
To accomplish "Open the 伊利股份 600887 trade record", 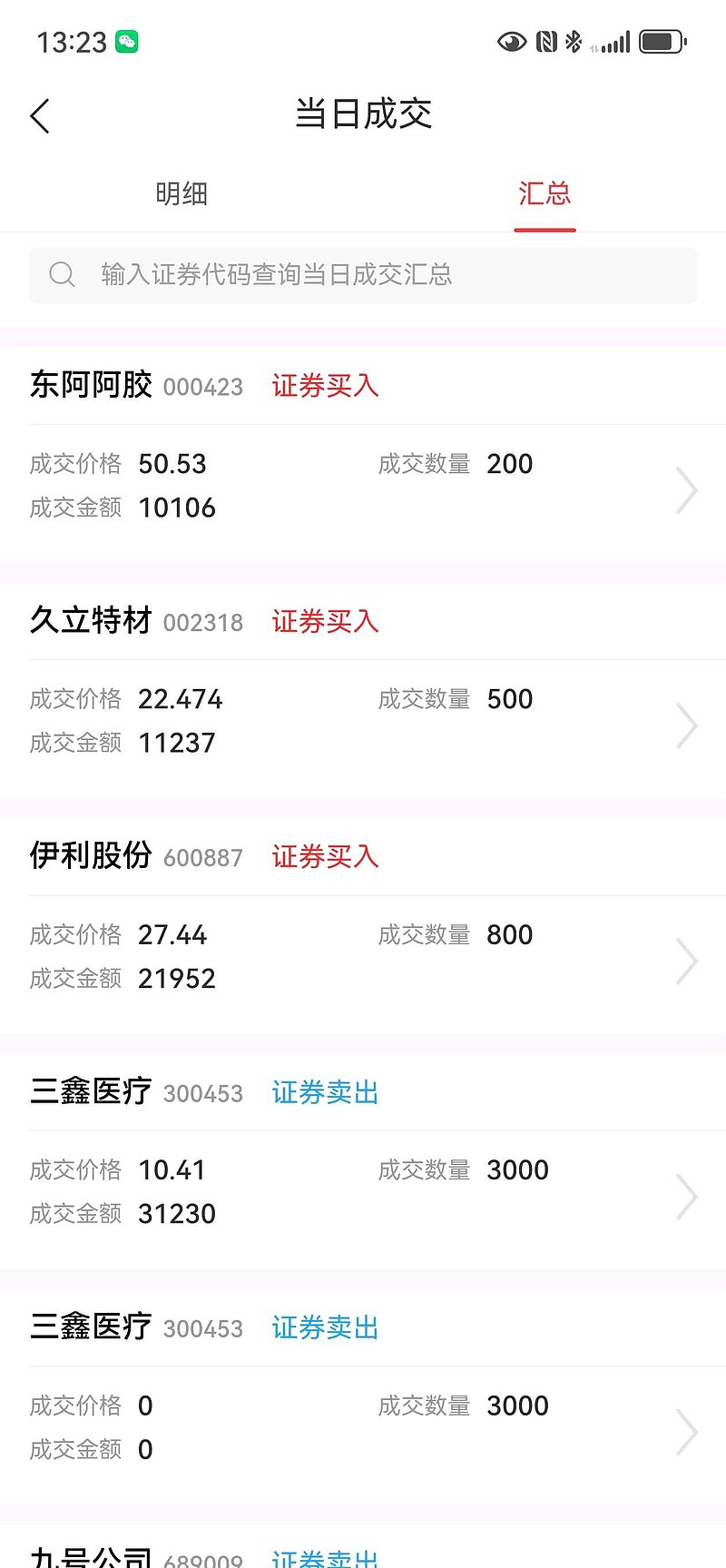I will point(363,925).
